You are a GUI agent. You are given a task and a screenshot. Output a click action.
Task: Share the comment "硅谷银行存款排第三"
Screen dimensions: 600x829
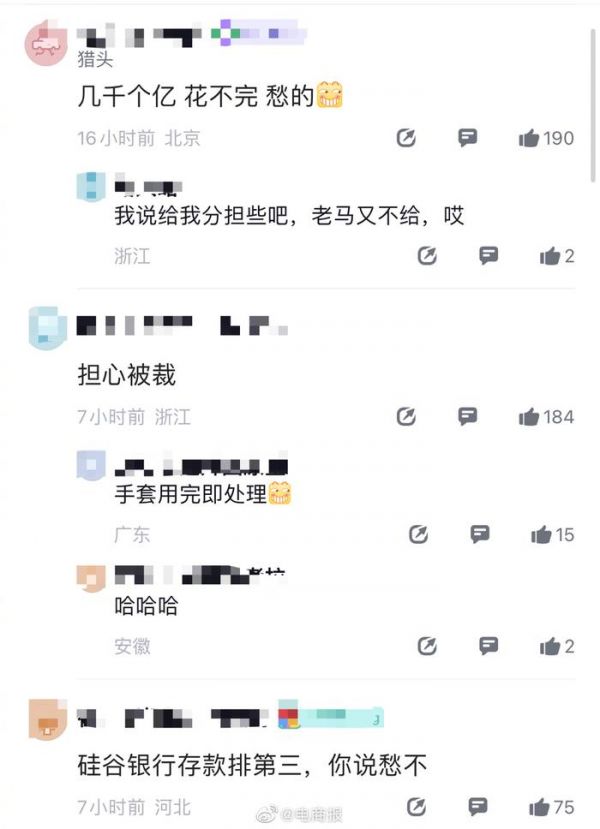coord(418,806)
